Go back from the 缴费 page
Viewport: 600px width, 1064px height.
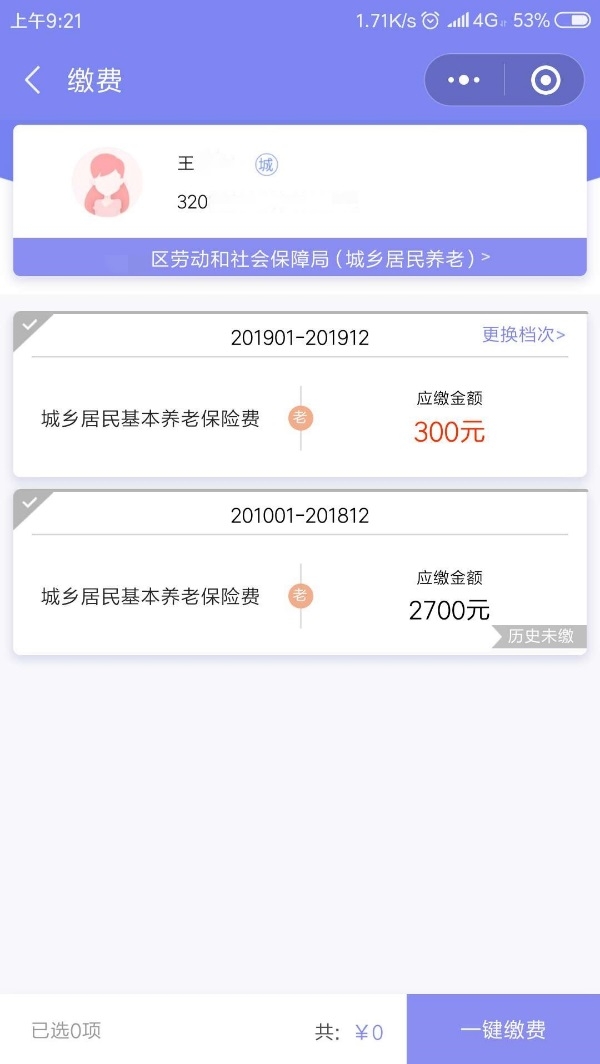[x=33, y=81]
